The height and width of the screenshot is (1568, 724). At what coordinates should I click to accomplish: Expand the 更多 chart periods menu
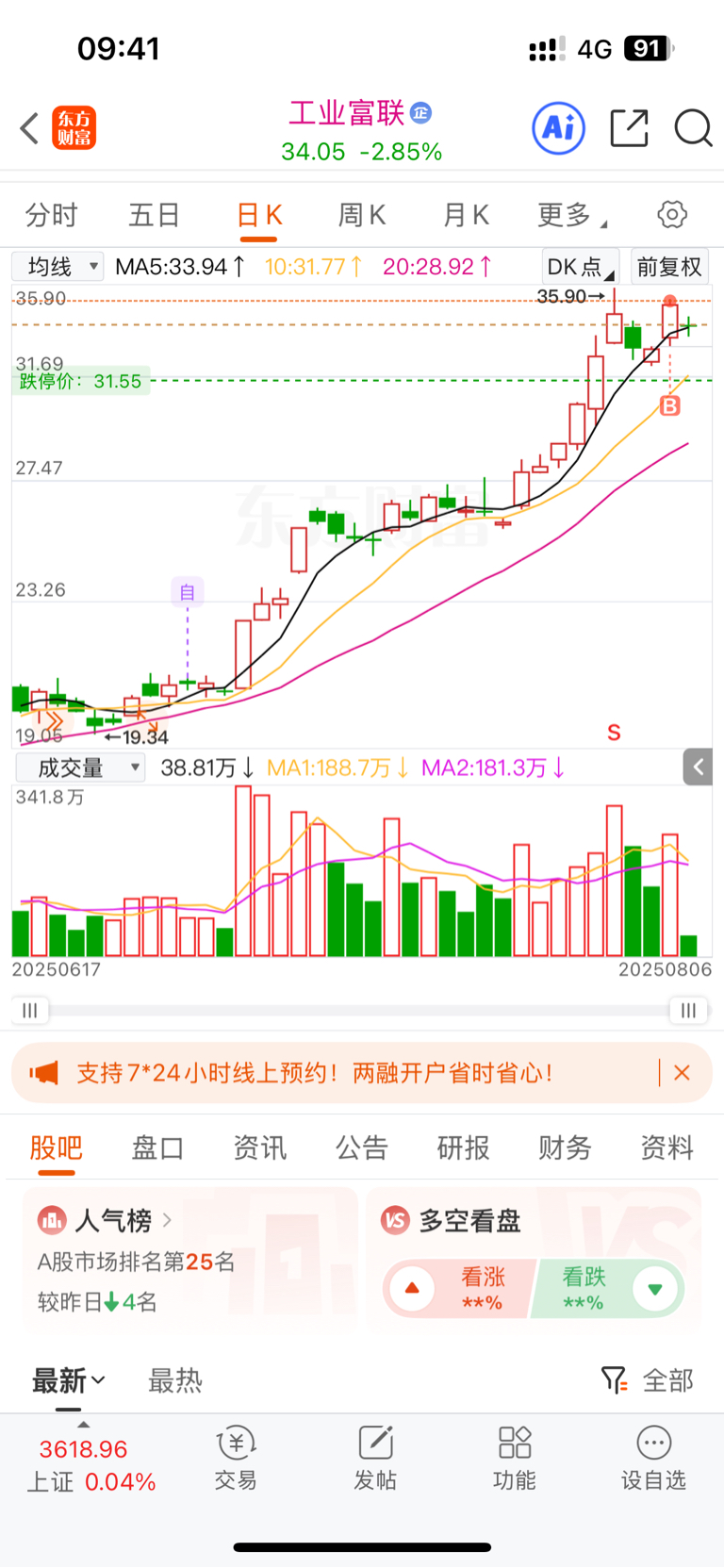(x=571, y=215)
